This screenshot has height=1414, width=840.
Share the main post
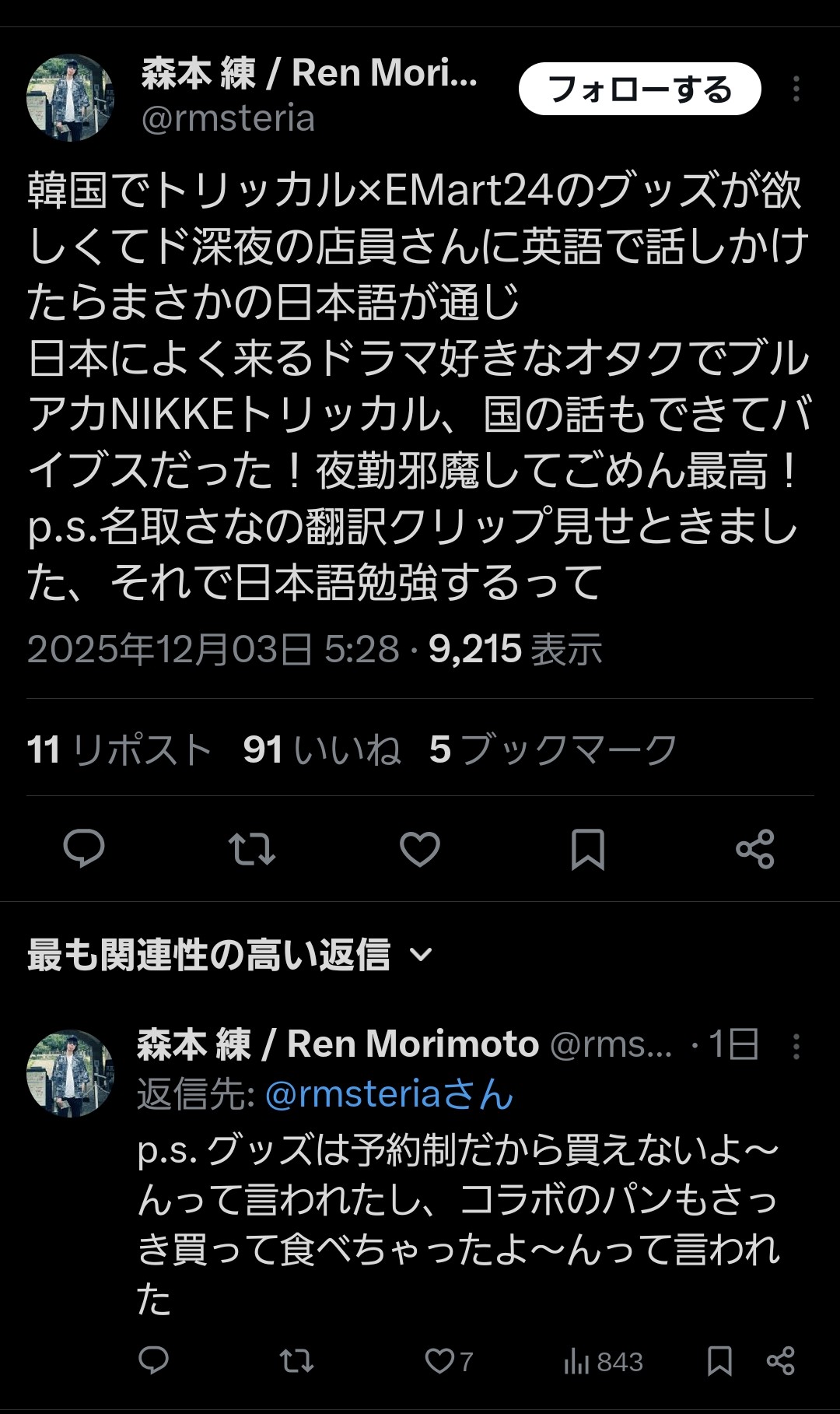pos(755,848)
